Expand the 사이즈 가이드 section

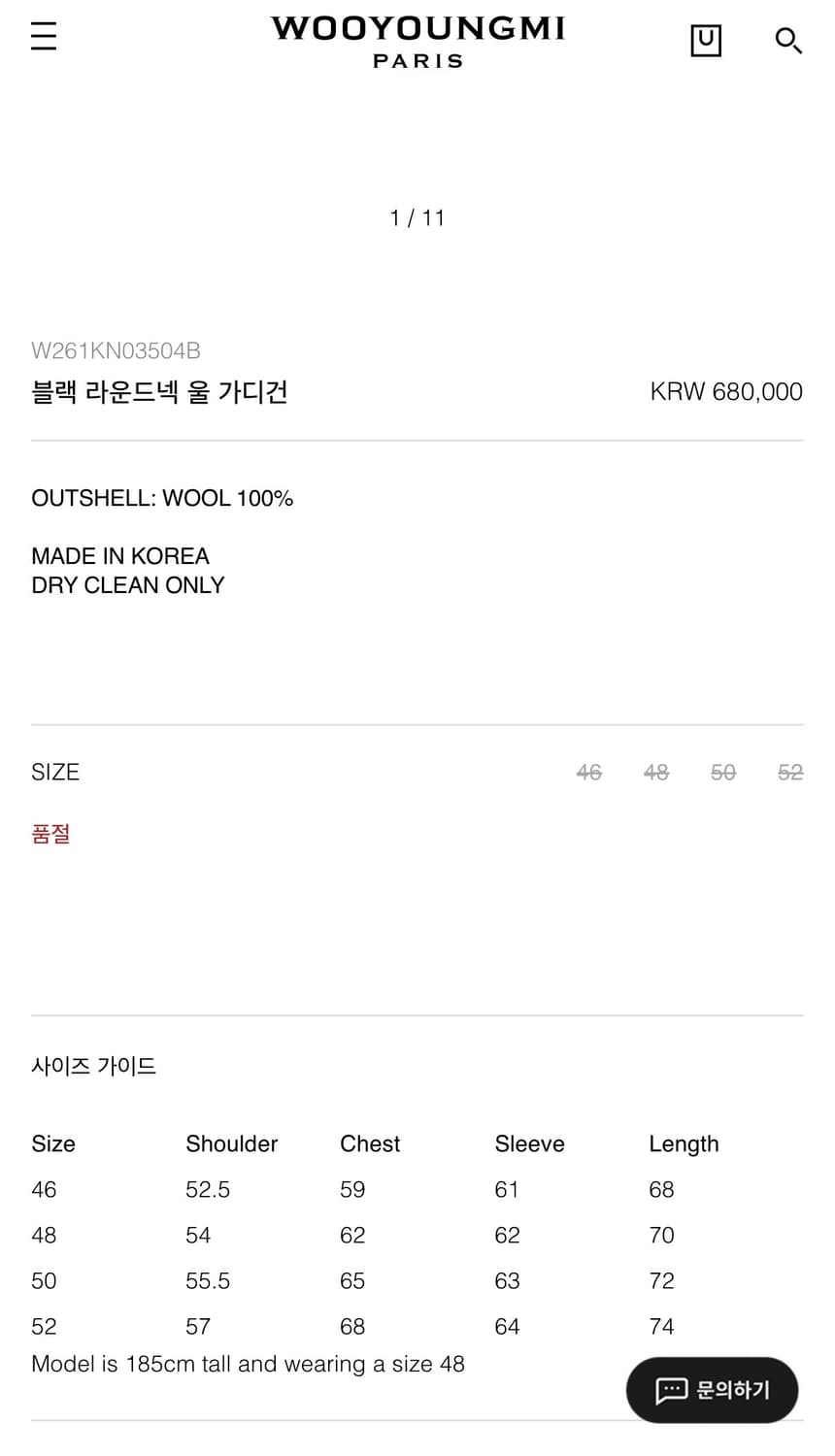tap(93, 1065)
